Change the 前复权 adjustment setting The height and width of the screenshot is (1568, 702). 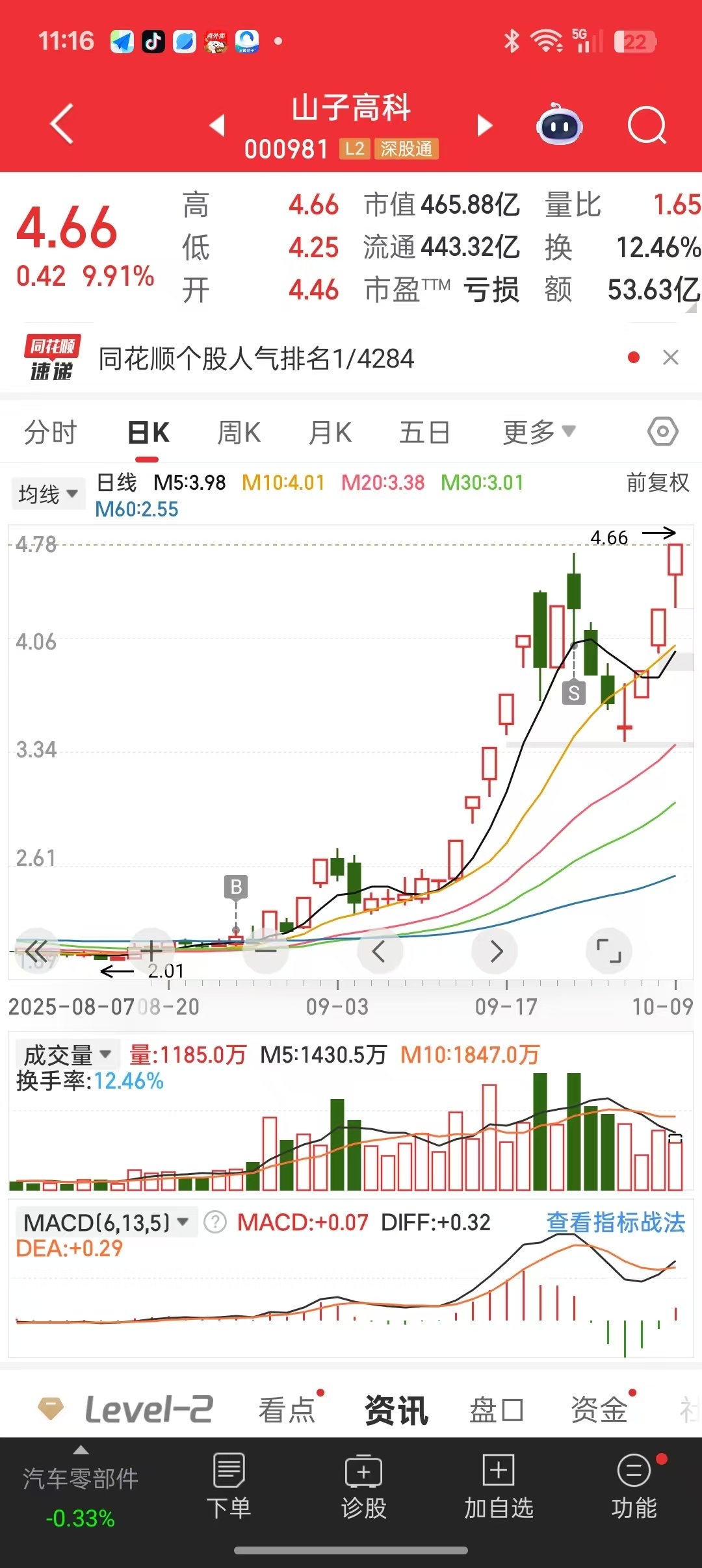[x=657, y=483]
